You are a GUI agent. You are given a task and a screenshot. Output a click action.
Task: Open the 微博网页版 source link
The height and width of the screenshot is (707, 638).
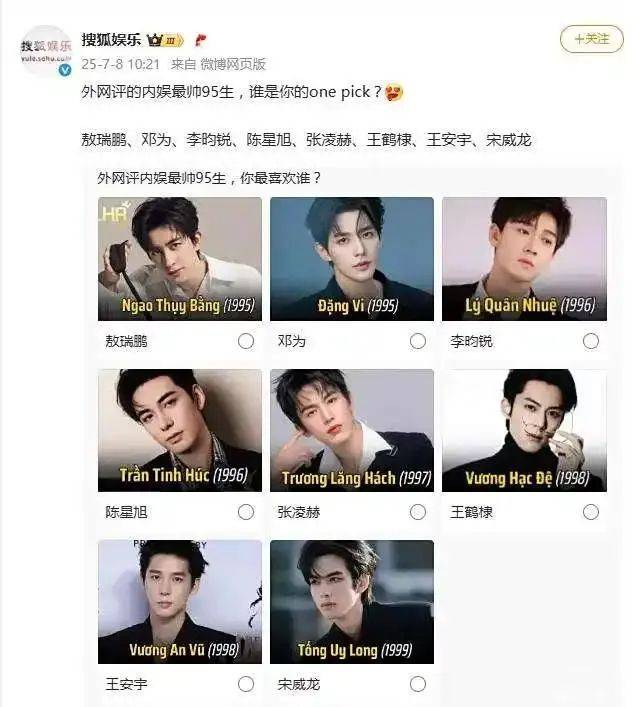233,64
